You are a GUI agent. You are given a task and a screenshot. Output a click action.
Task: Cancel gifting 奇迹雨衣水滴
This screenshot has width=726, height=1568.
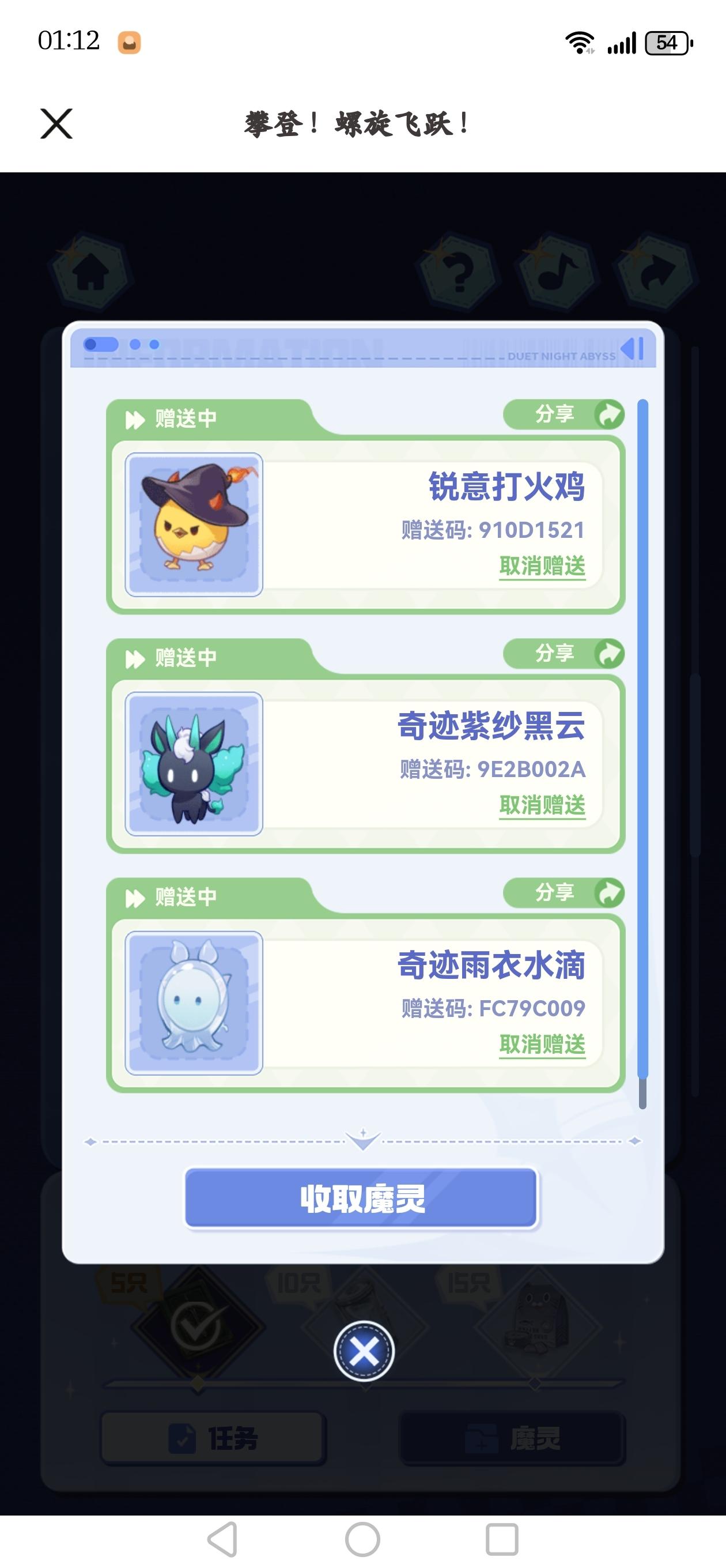click(542, 1045)
